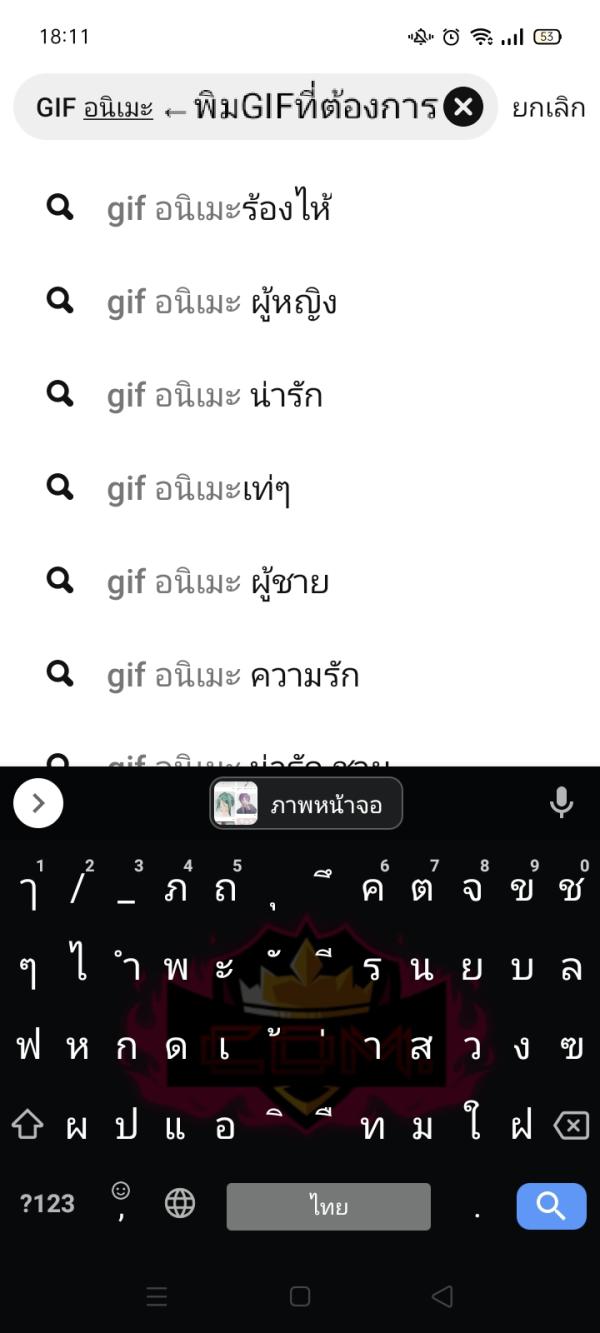Submit search with the blue keyboard search key

551,1206
